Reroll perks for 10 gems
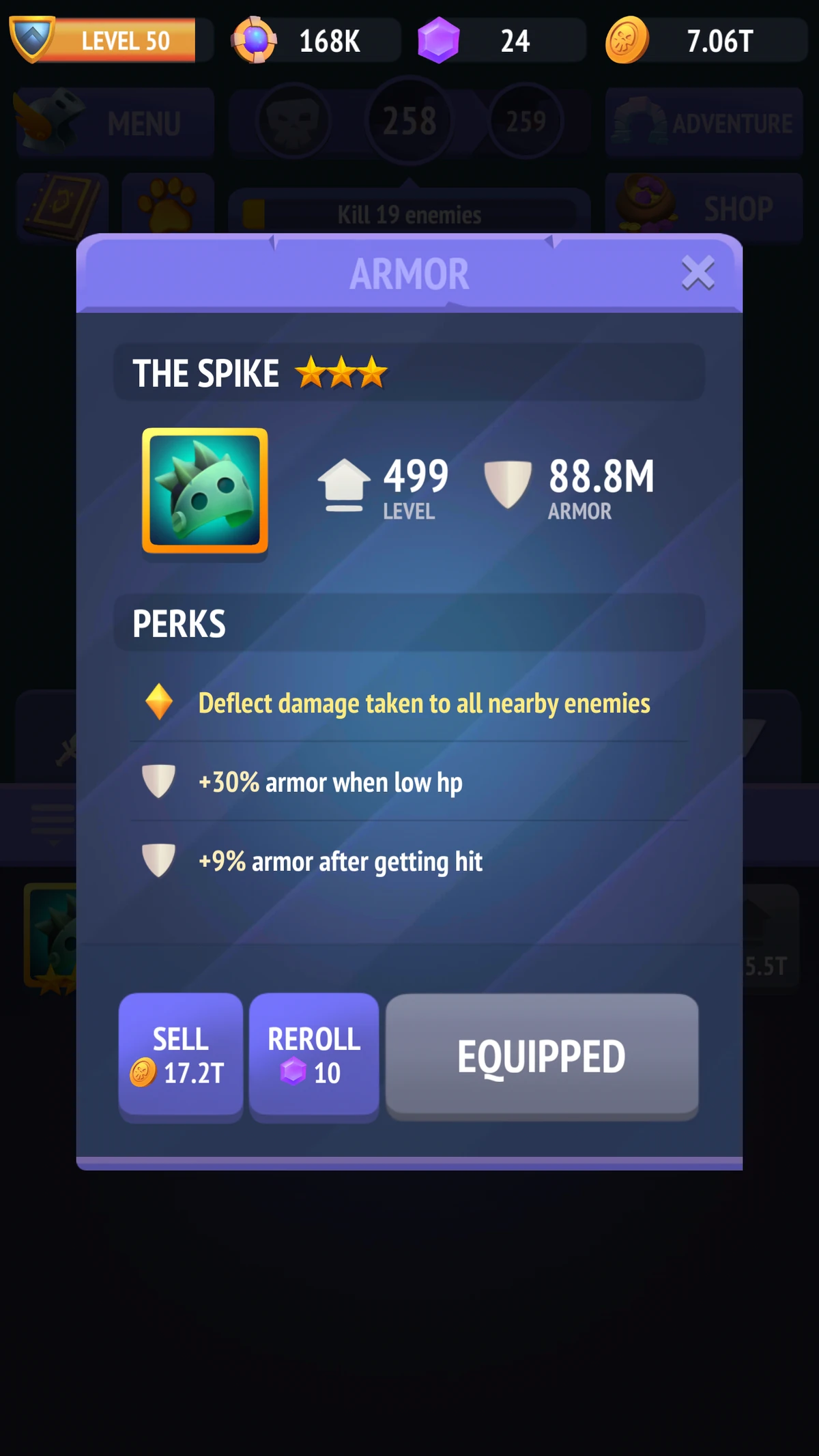Screen dimensions: 819x1456 (x=314, y=1055)
